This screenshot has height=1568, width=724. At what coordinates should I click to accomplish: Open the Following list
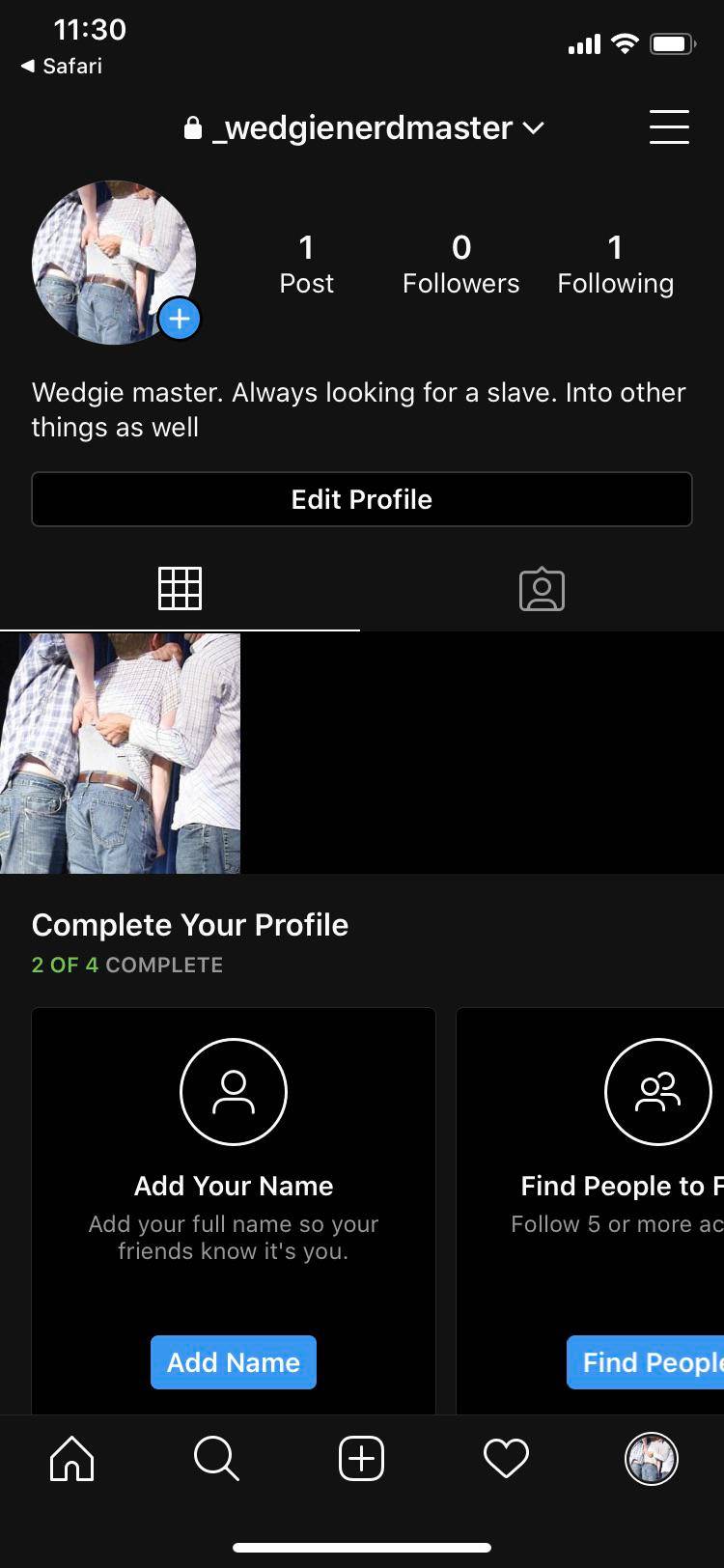(x=615, y=263)
